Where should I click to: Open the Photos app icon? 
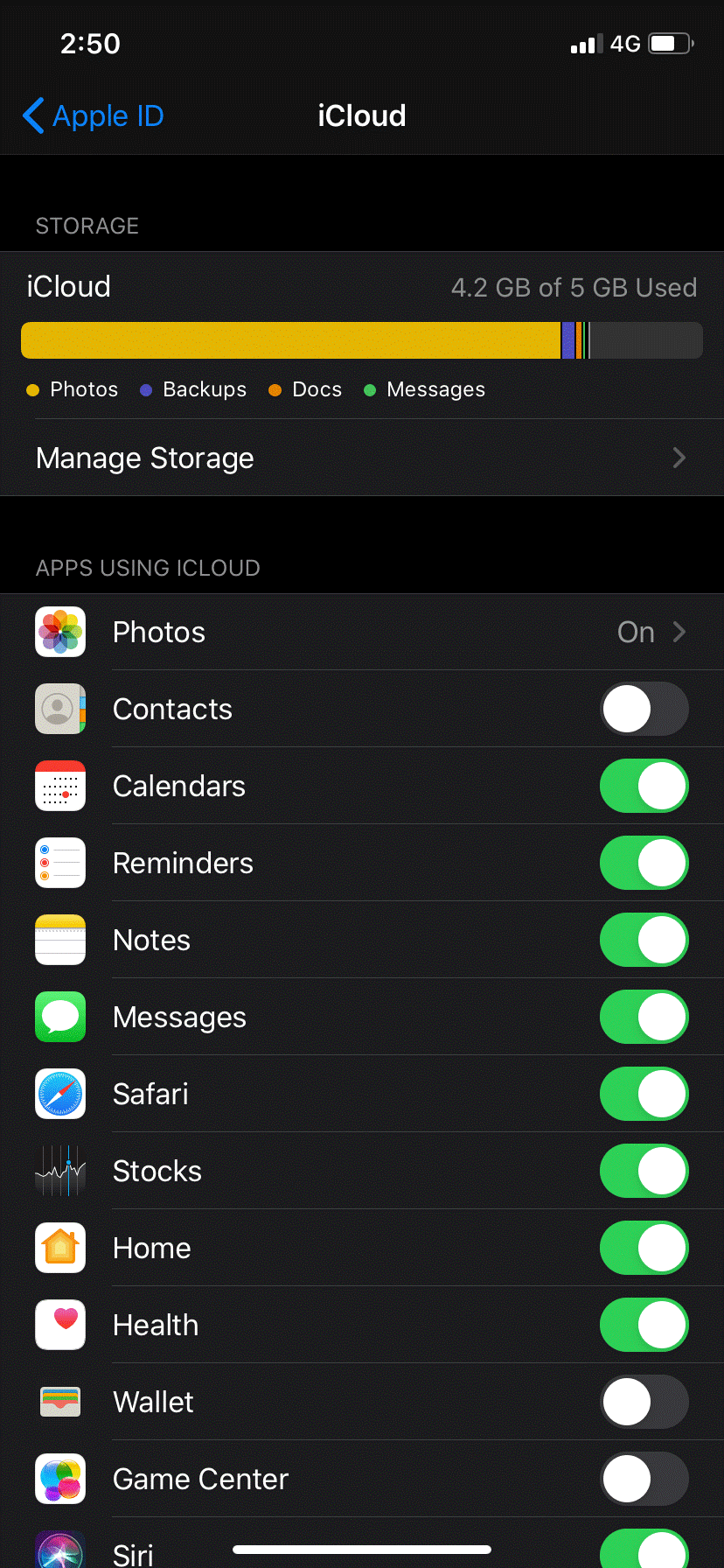coord(59,632)
